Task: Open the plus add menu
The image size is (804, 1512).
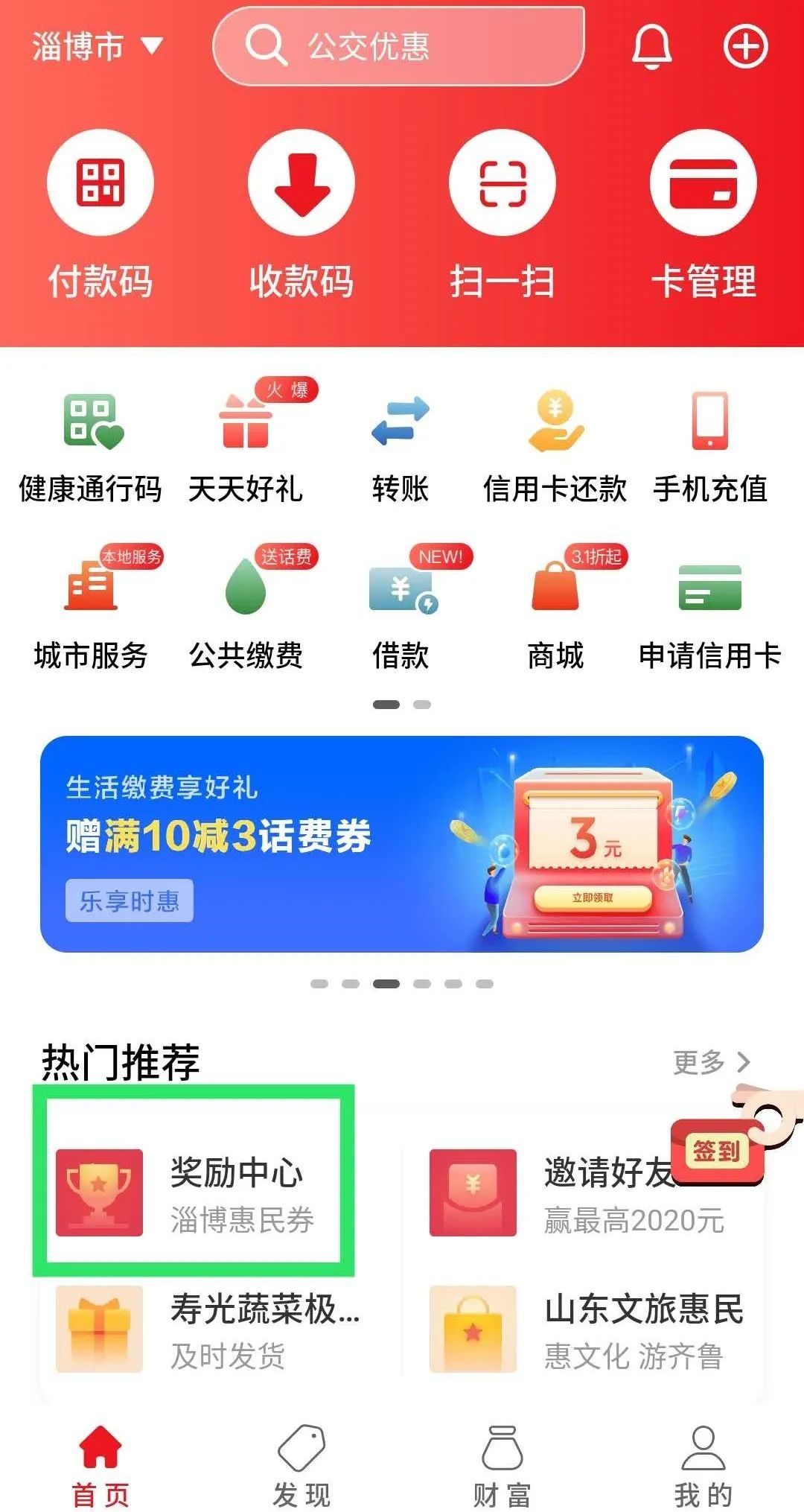Action: (745, 47)
